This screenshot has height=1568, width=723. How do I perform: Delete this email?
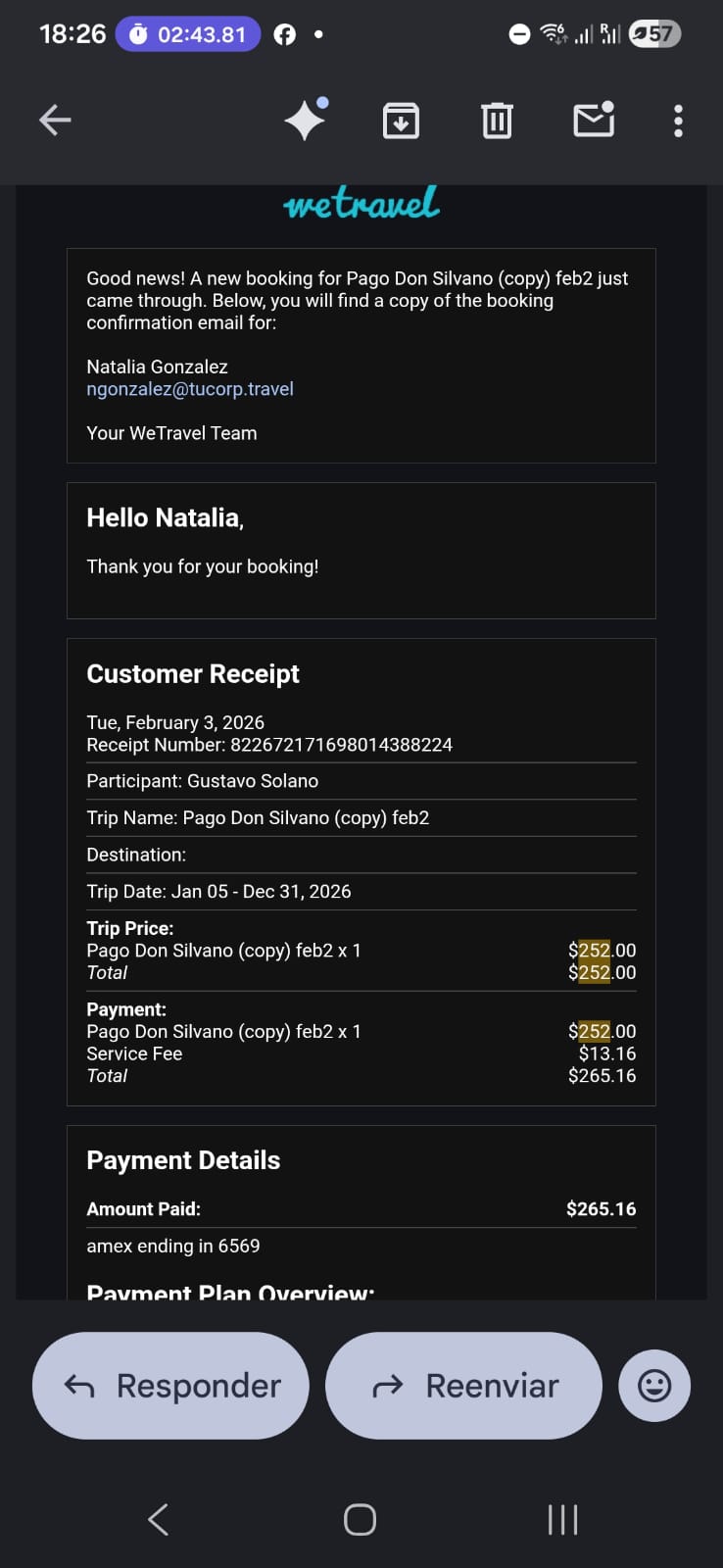(497, 121)
